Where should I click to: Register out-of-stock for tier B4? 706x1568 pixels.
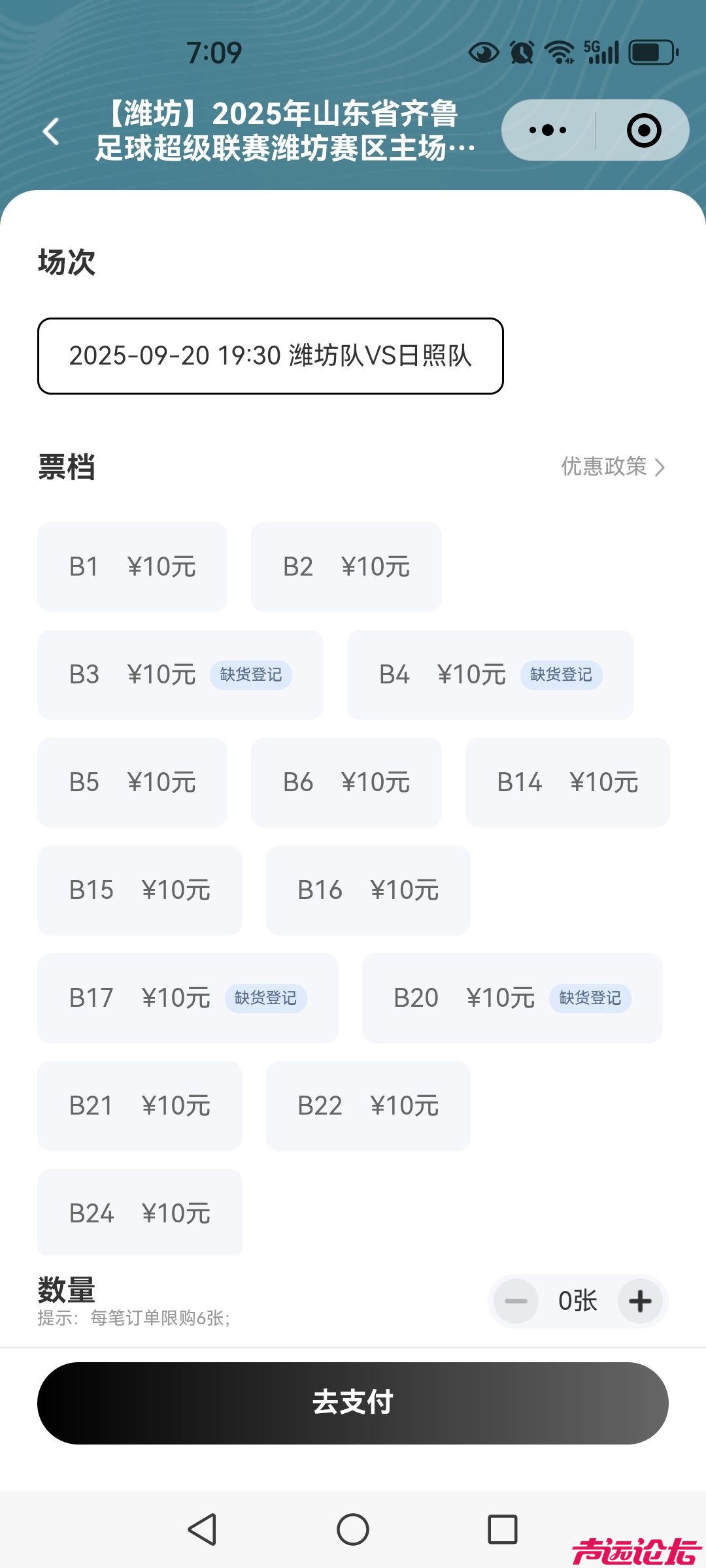point(561,674)
